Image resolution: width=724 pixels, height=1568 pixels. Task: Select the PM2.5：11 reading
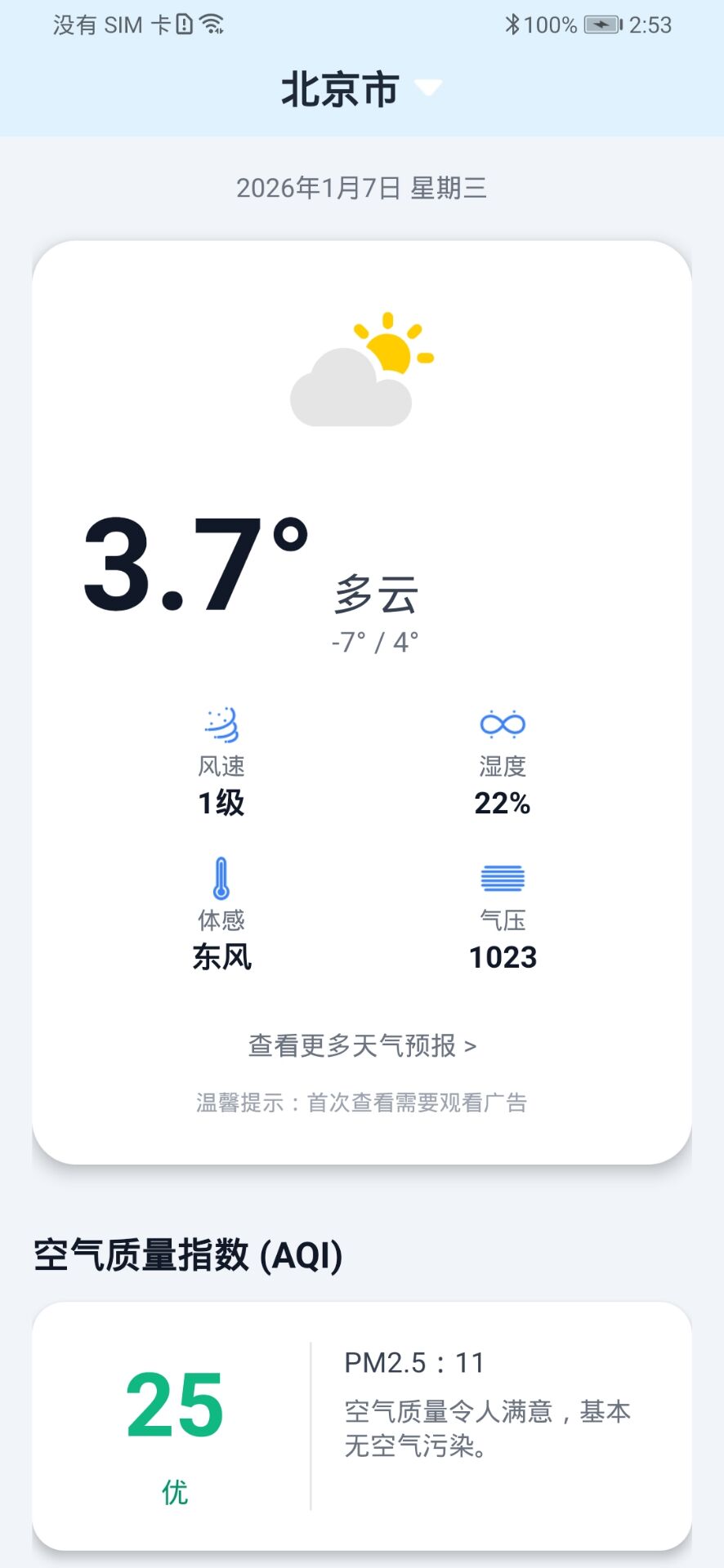[x=413, y=1360]
